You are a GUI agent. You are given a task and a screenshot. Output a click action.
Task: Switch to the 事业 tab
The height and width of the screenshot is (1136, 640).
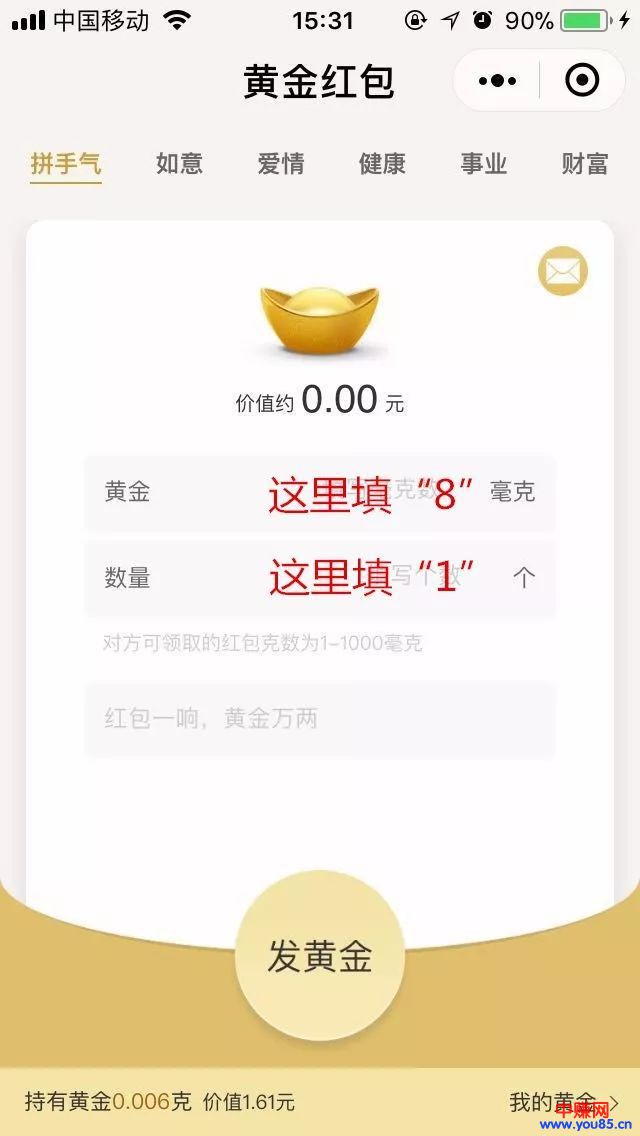pyautogui.click(x=484, y=164)
